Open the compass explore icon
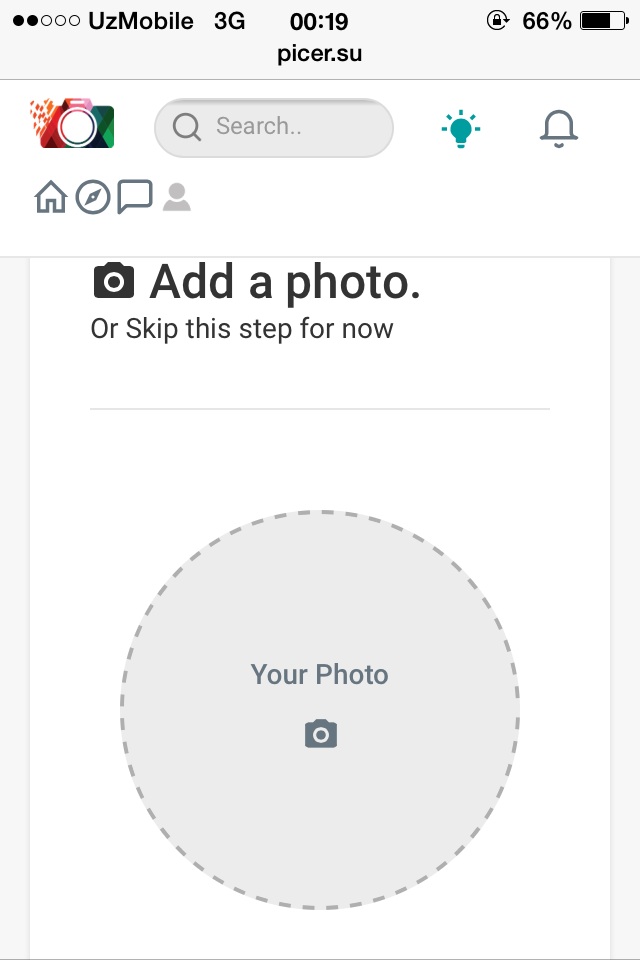This screenshot has width=640, height=960. click(93, 197)
